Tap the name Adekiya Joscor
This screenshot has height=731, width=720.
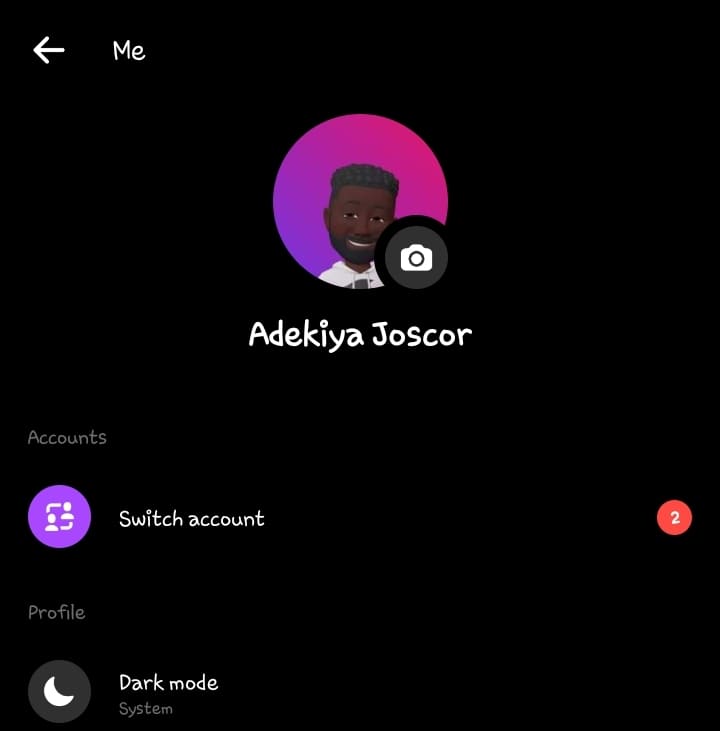[360, 333]
